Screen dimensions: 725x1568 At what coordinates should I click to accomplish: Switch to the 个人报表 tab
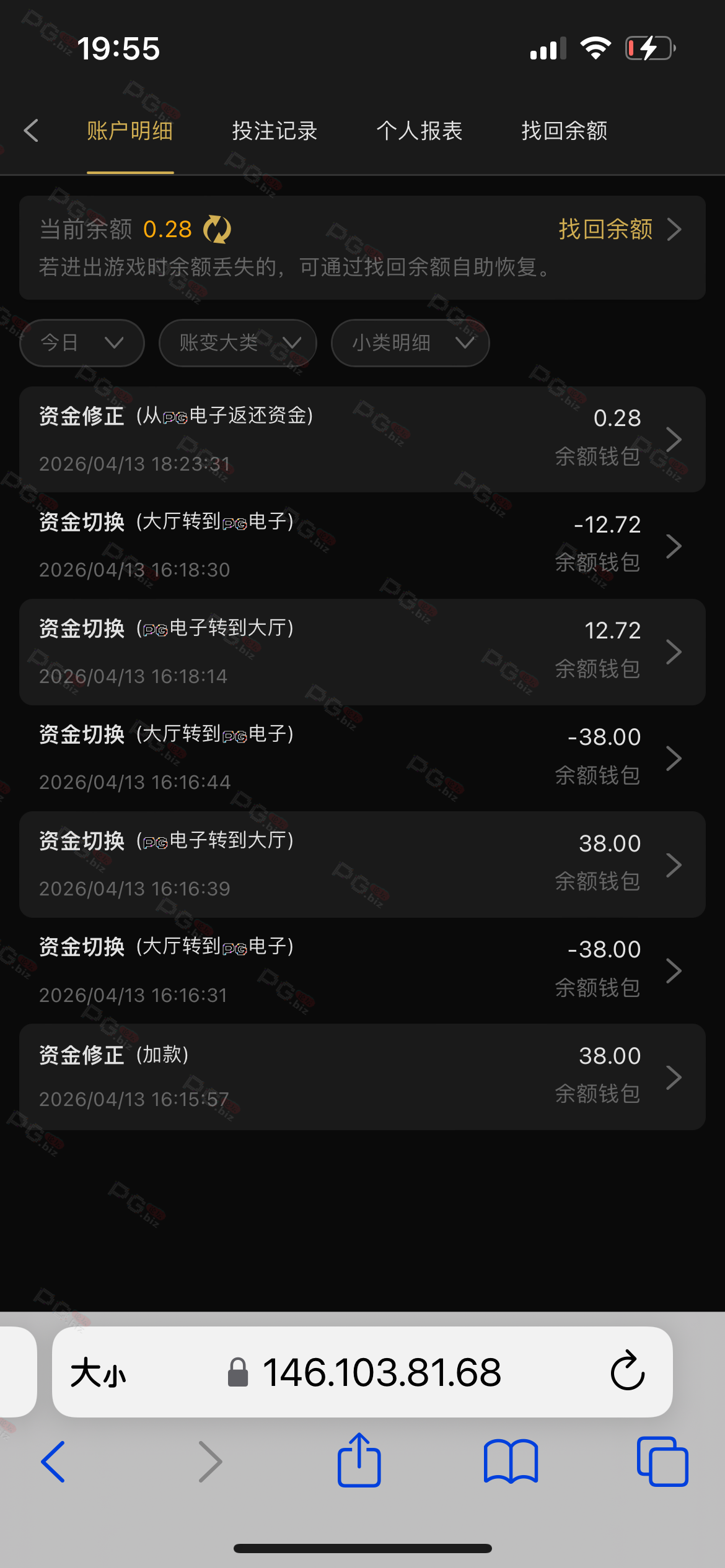pos(420,131)
